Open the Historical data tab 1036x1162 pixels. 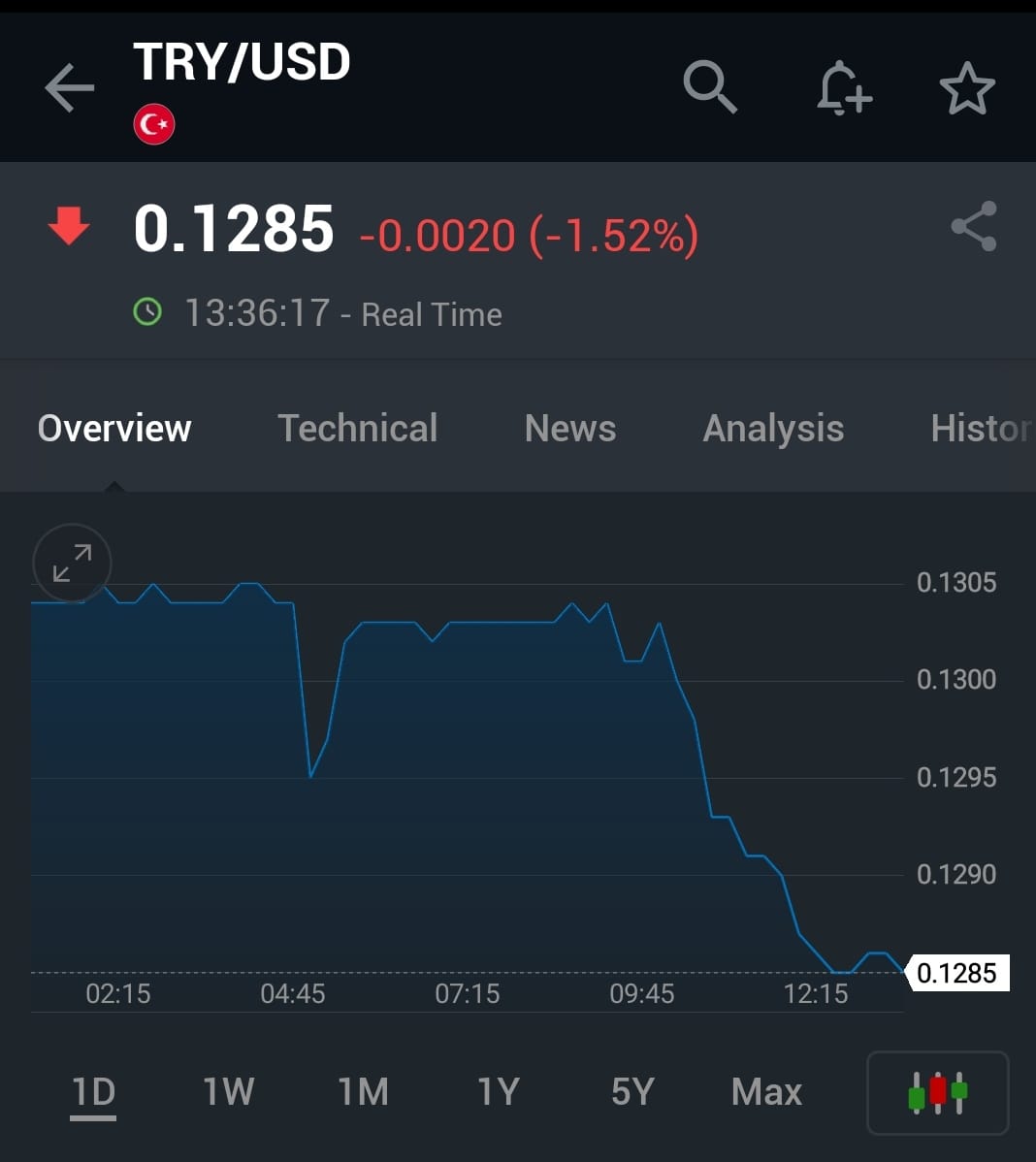point(980,428)
